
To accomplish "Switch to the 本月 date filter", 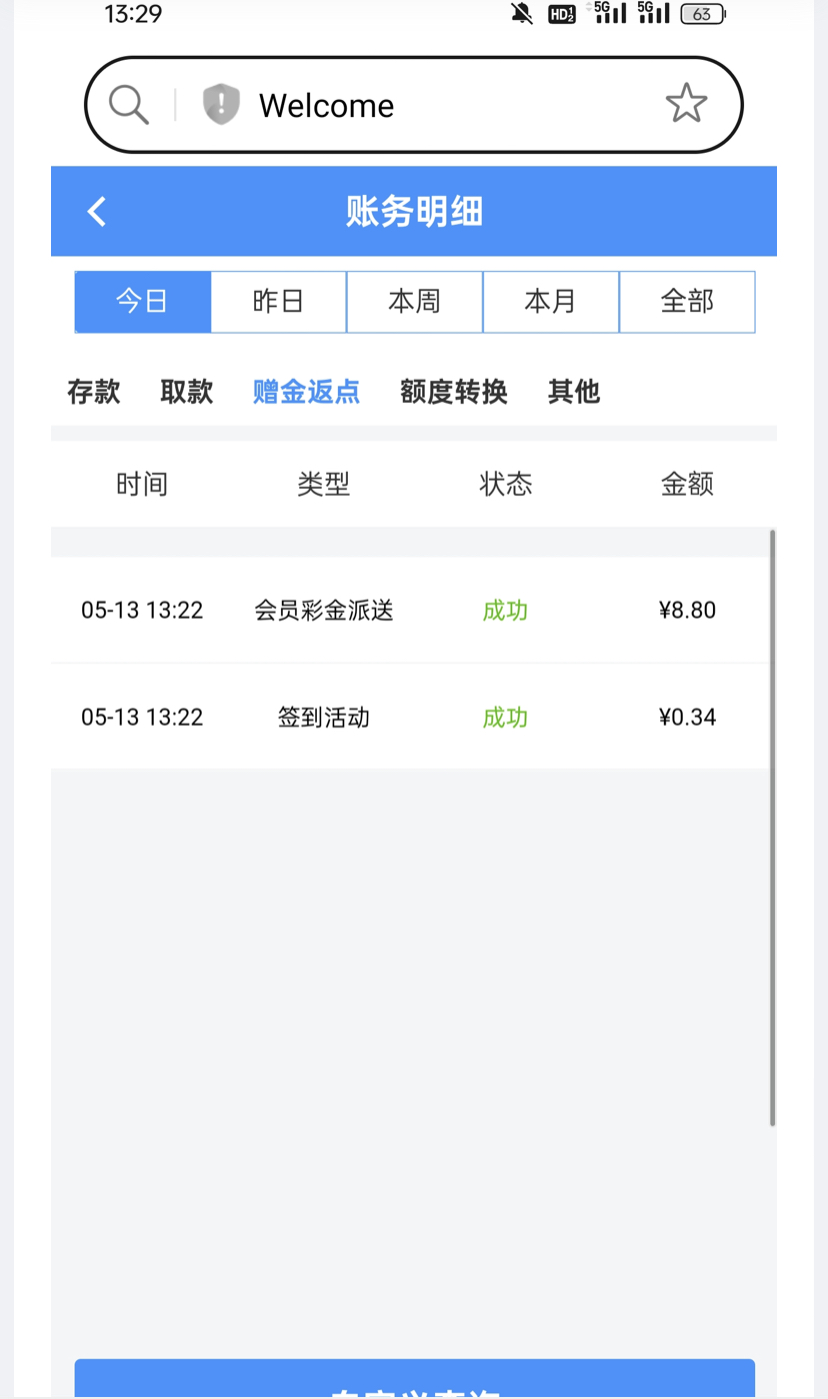I will [x=551, y=301].
